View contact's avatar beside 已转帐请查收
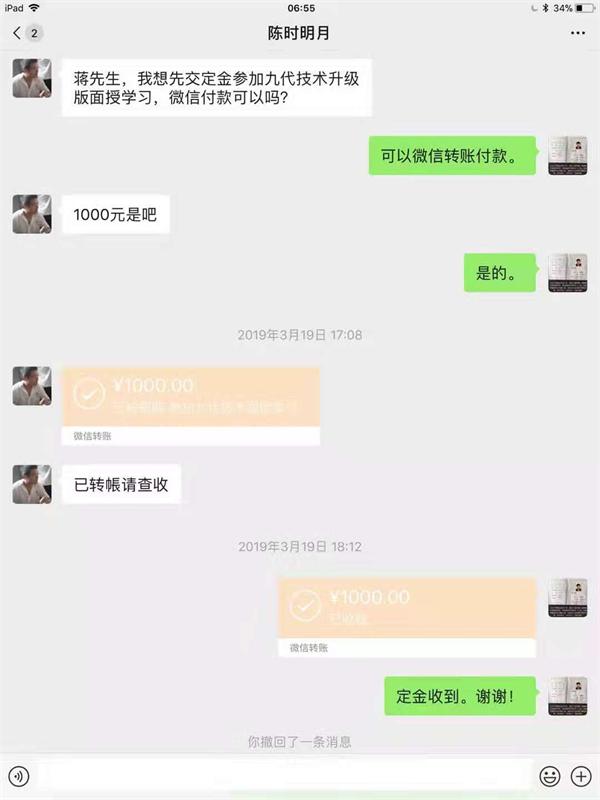The width and height of the screenshot is (600, 800). coord(32,484)
